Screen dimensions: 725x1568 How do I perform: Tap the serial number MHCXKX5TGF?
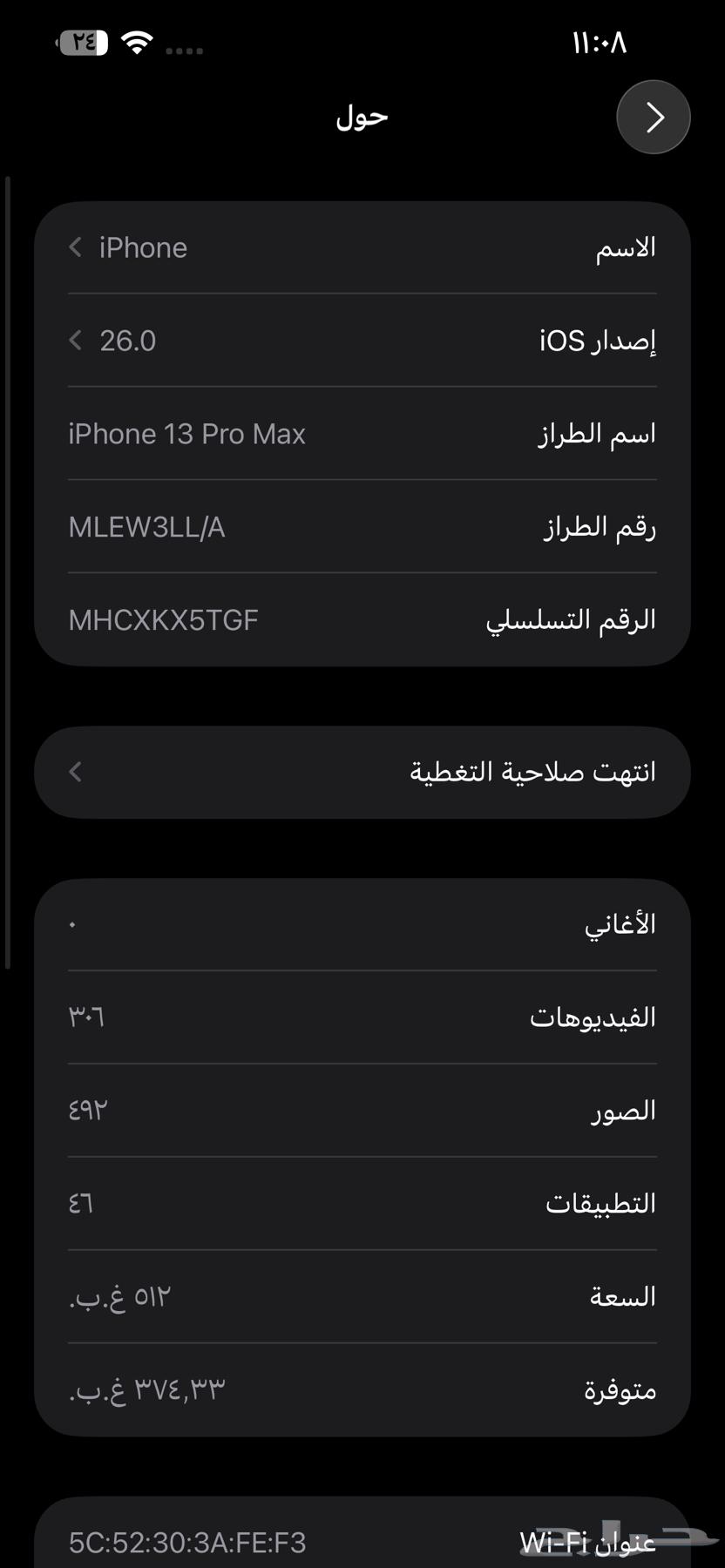[x=362, y=619]
